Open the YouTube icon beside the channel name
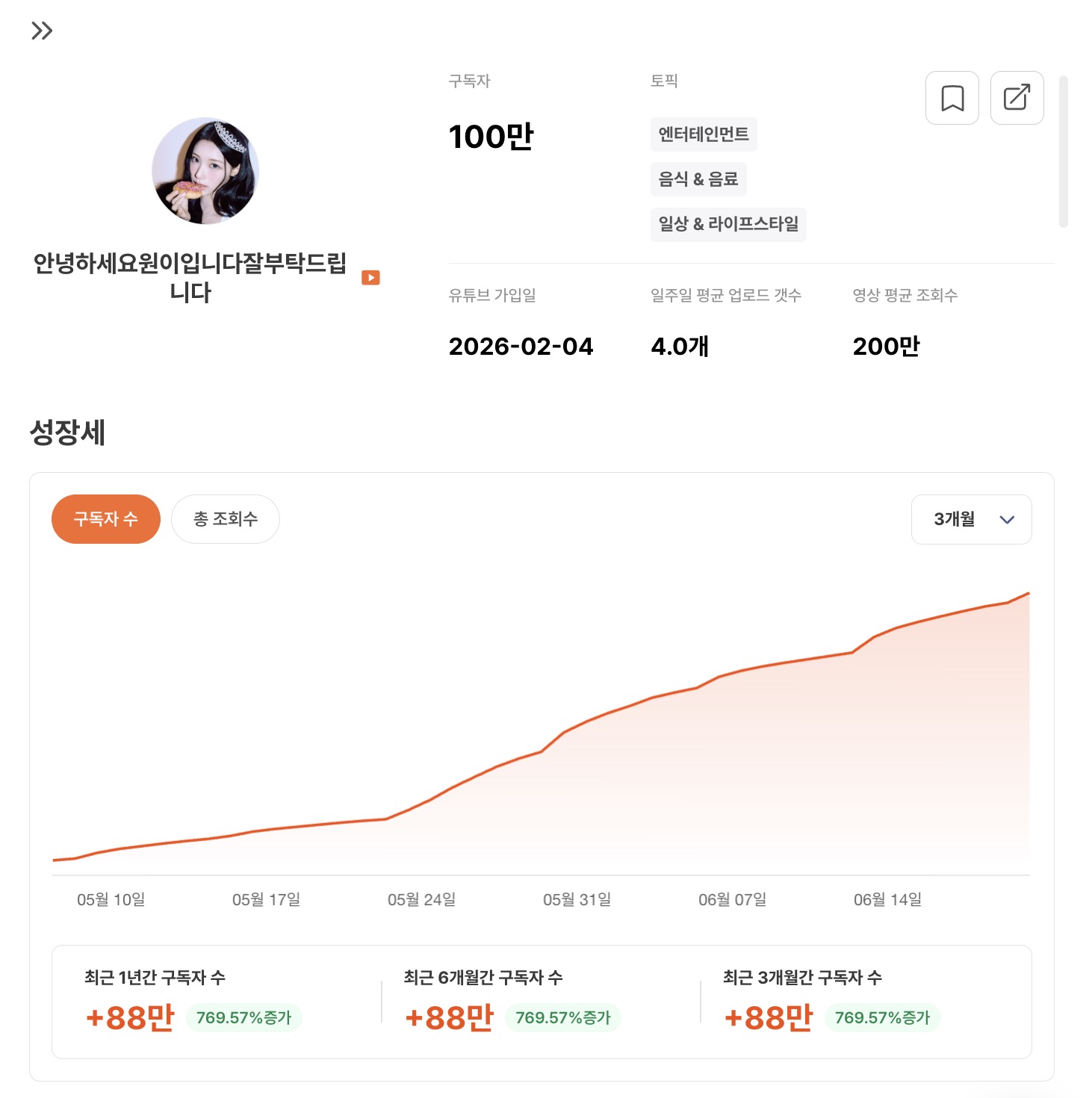The height and width of the screenshot is (1098, 1092). pos(370,277)
